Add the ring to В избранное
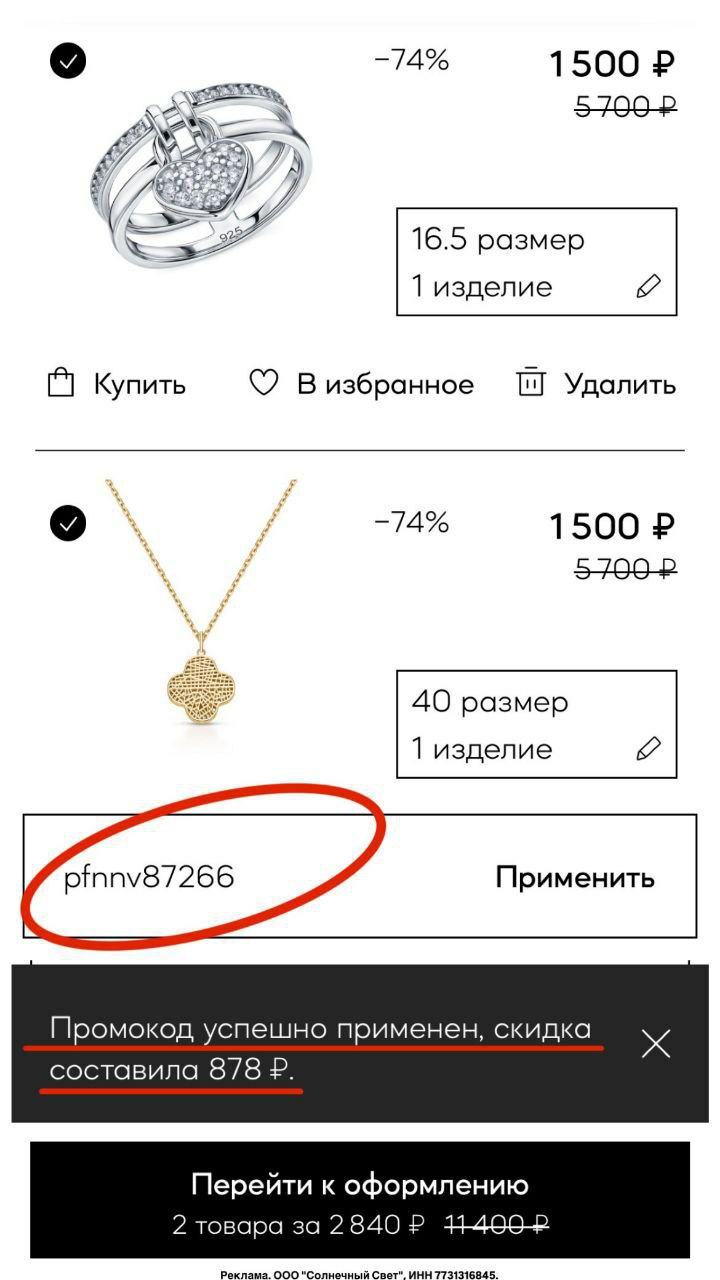Image resolution: width=720 pixels, height=1280 pixels. [x=361, y=384]
